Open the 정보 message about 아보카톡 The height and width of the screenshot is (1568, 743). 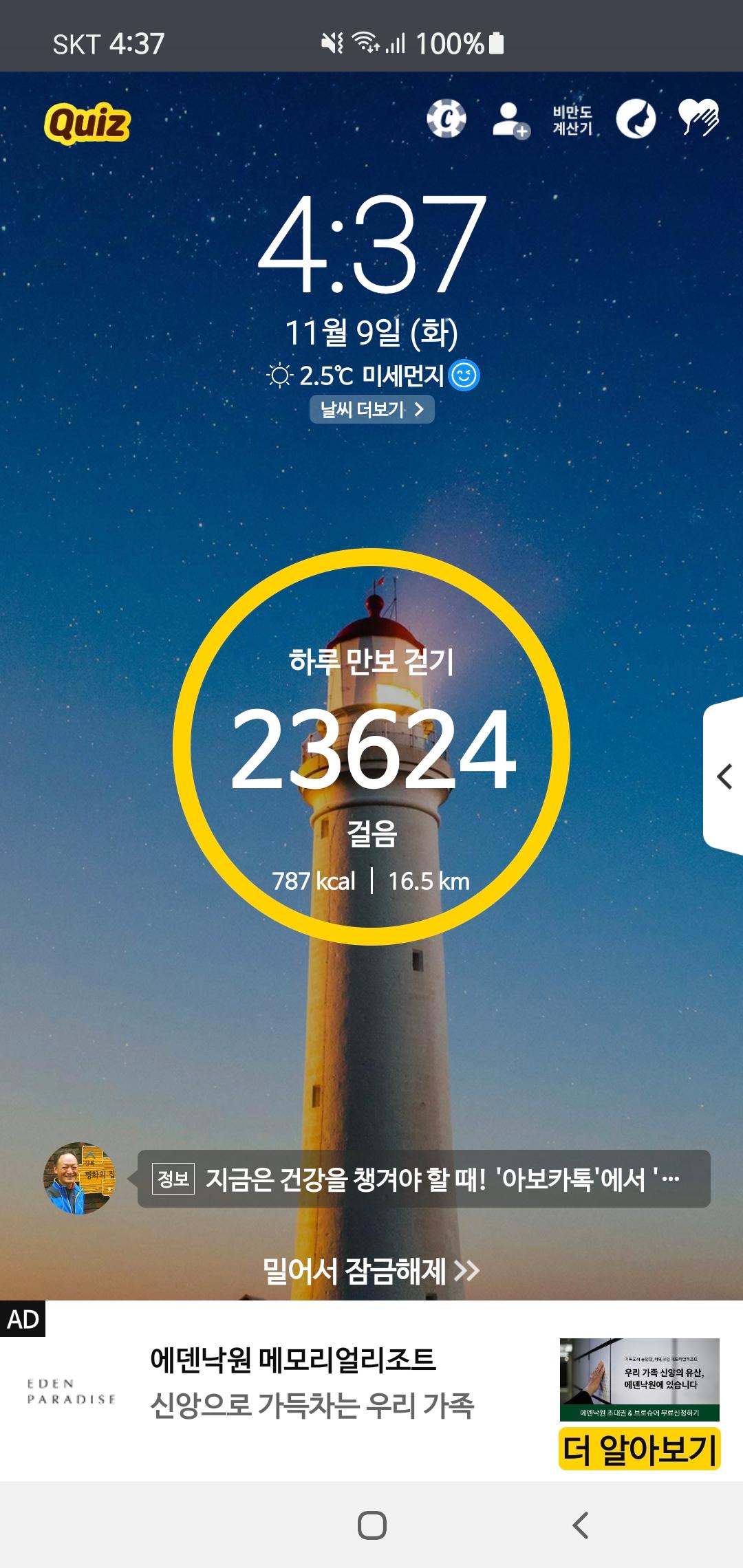coord(423,1179)
